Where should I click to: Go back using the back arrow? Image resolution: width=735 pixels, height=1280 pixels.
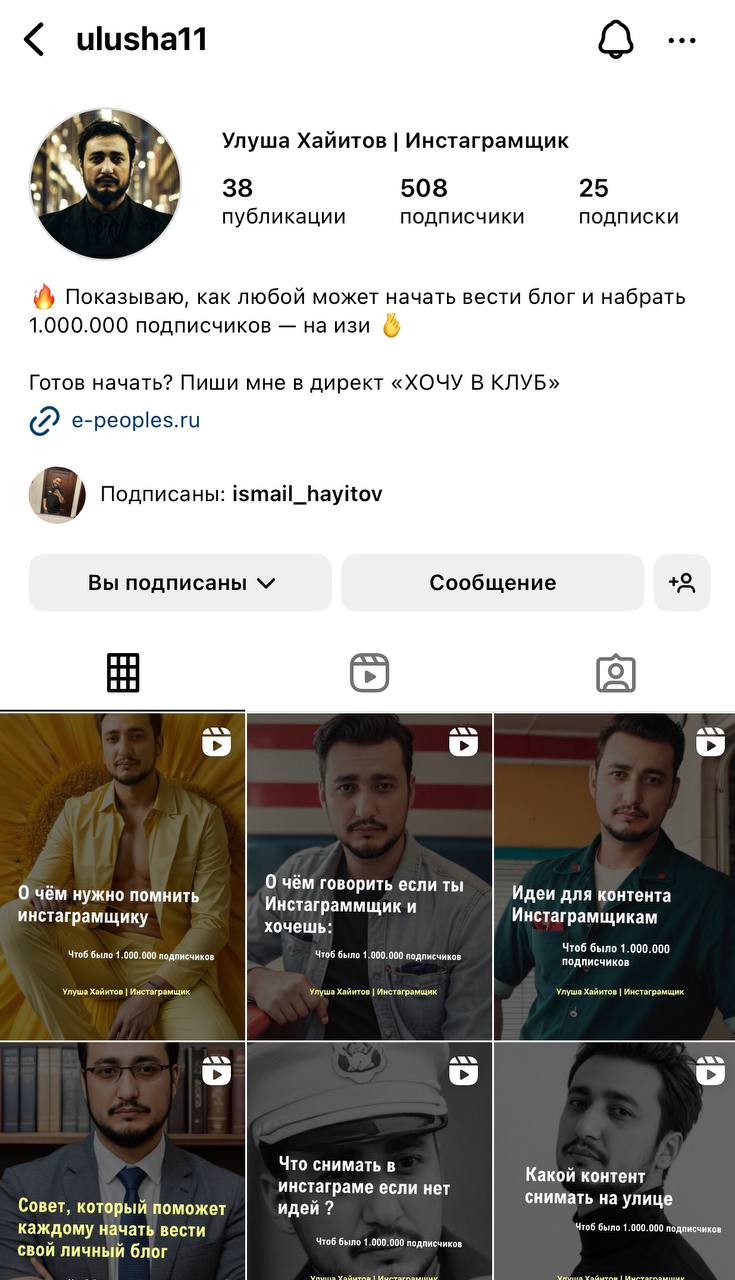35,40
